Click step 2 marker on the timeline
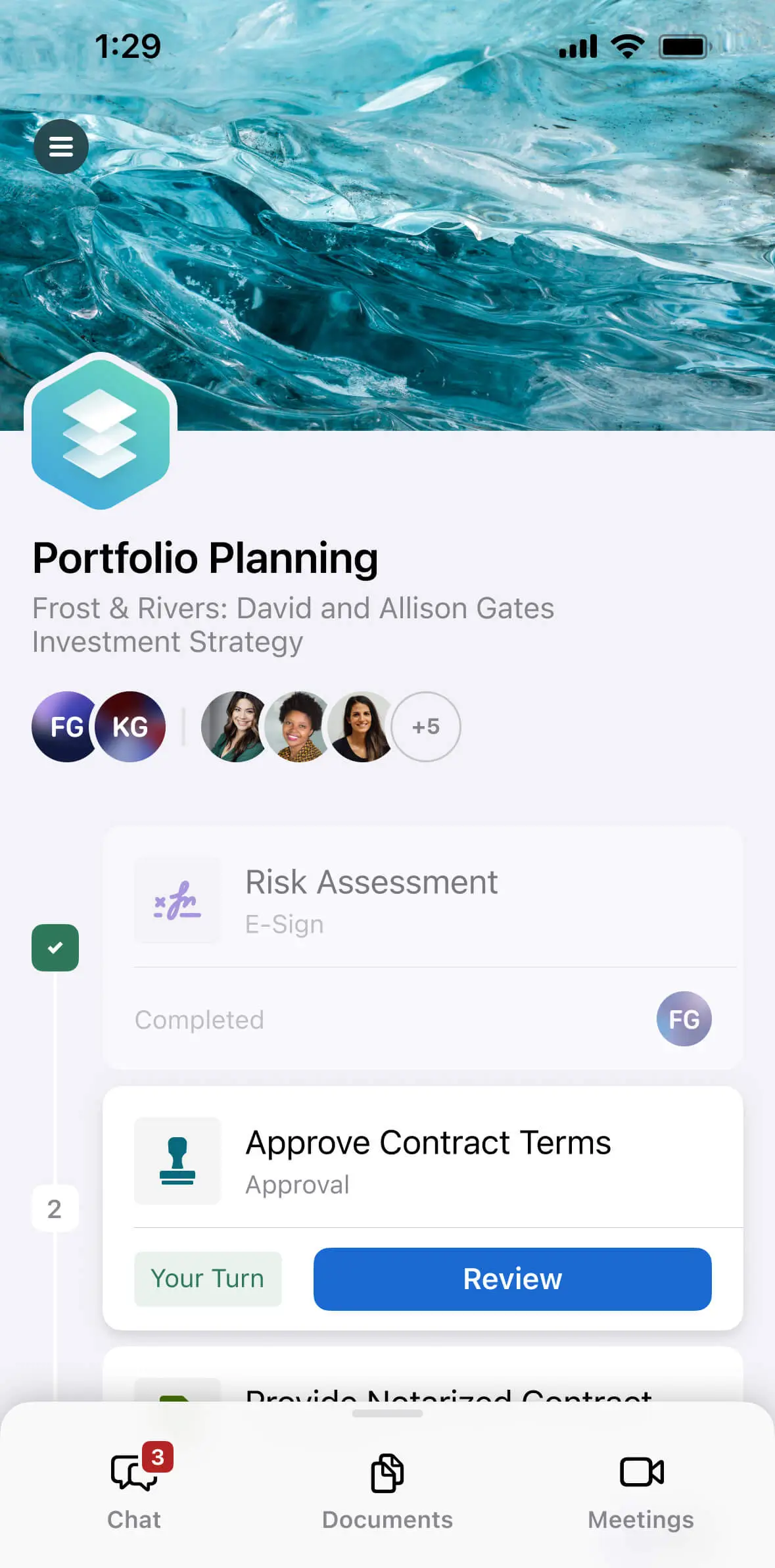 point(55,1208)
